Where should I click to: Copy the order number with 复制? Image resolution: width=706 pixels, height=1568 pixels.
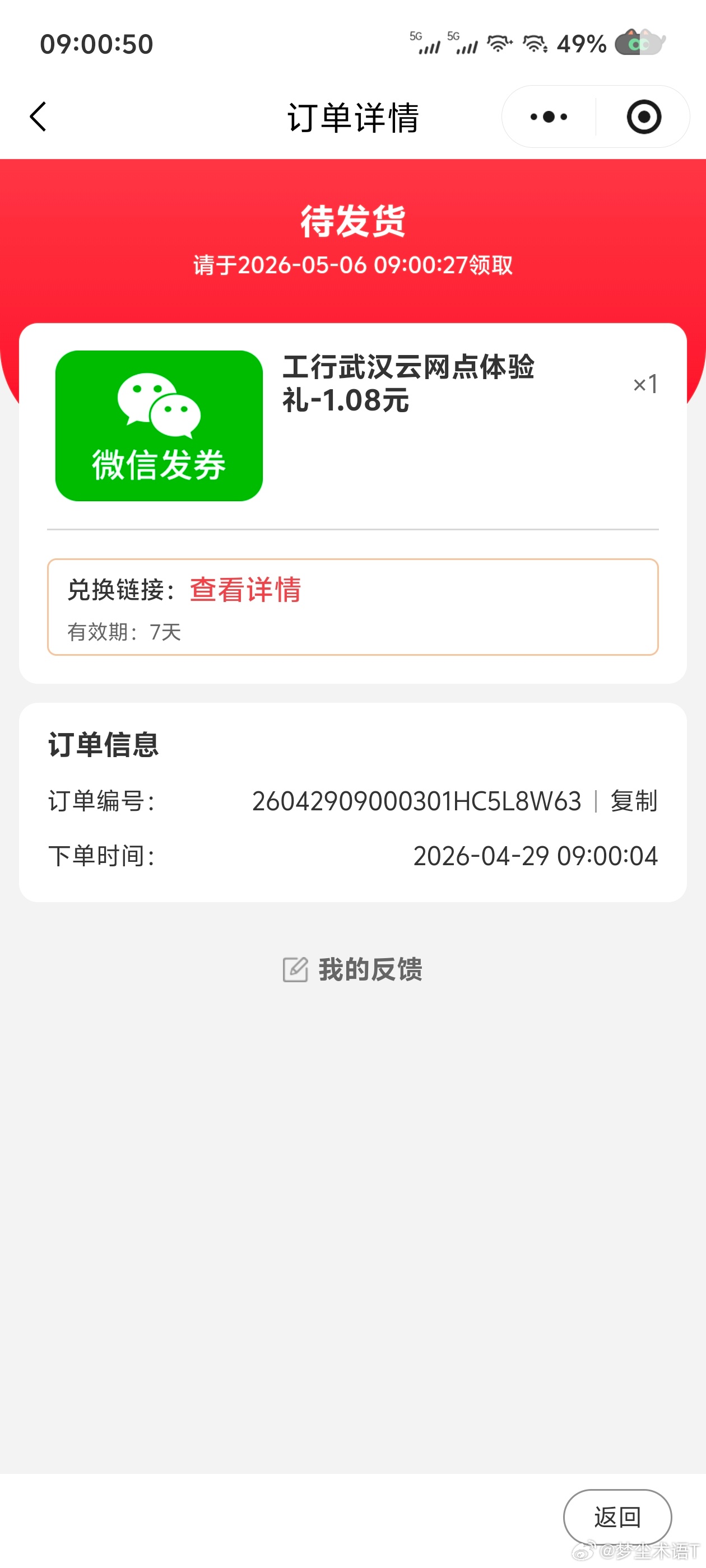(634, 801)
